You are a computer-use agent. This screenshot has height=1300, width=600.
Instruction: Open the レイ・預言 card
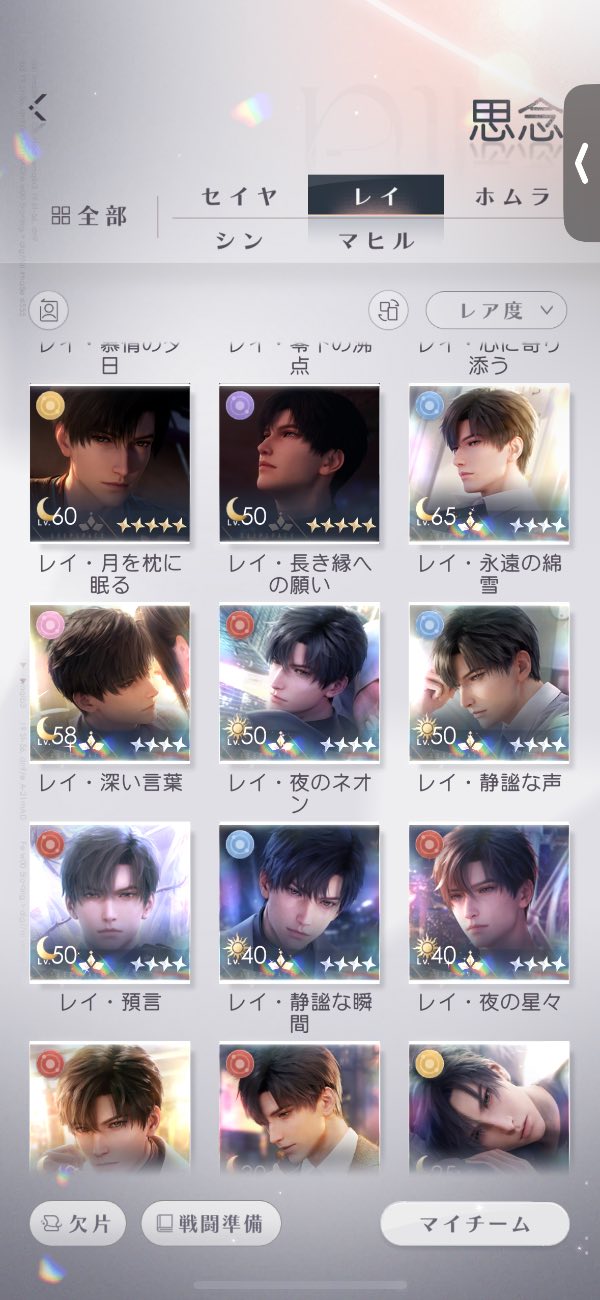pyautogui.click(x=110, y=903)
